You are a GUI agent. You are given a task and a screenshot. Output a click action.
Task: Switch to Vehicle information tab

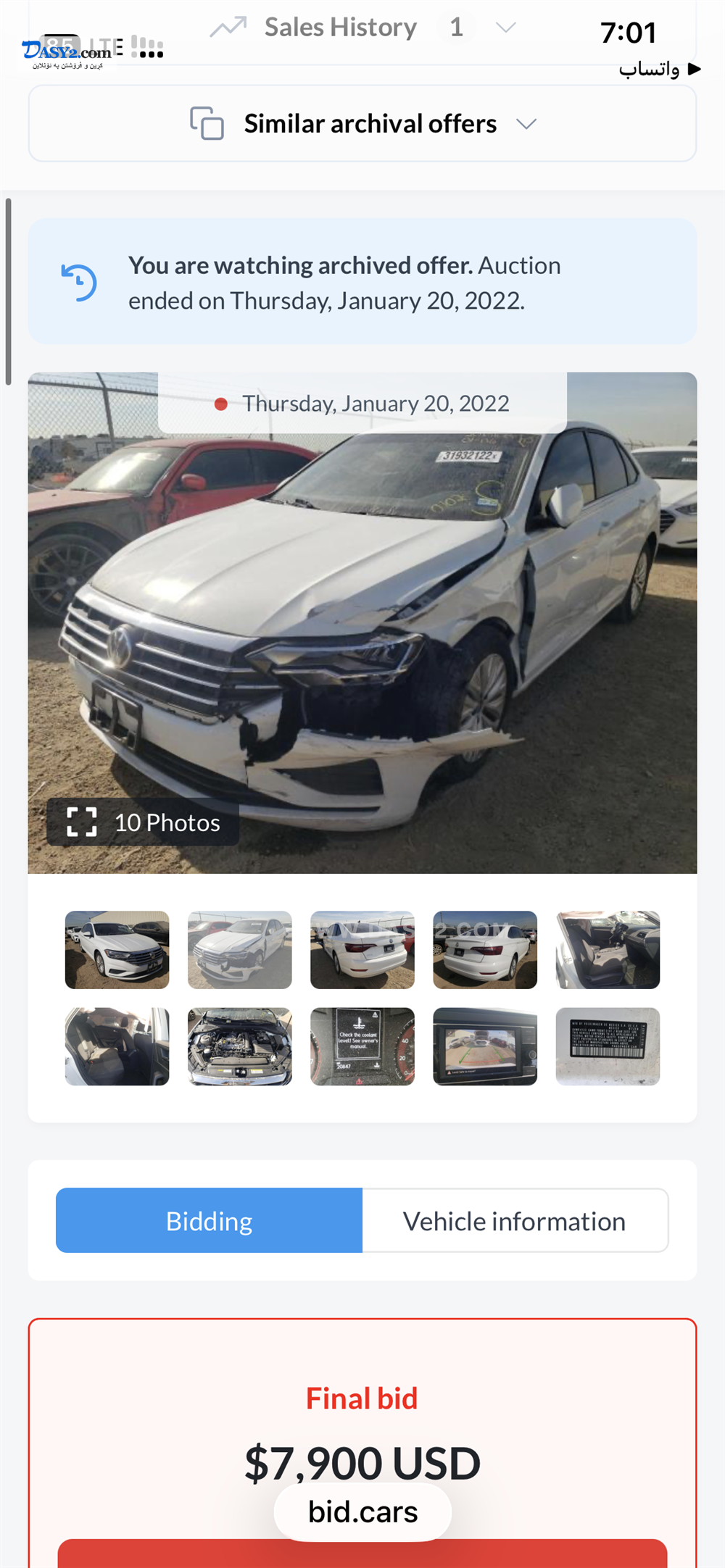[515, 1221]
